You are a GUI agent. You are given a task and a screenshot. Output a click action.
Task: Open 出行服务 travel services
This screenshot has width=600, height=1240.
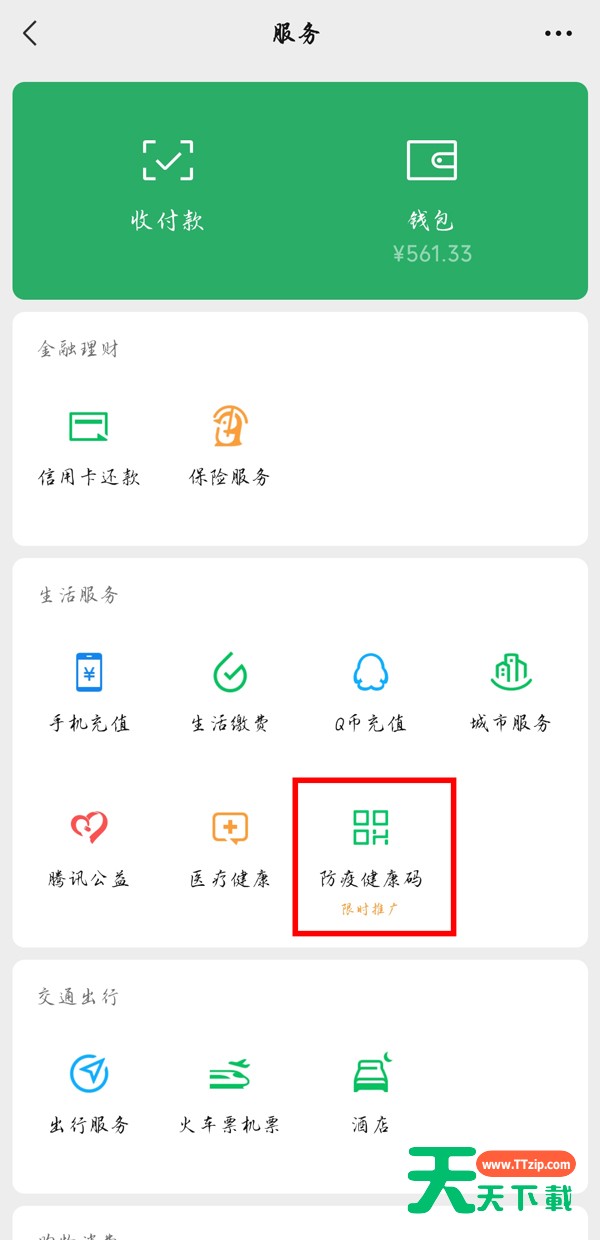[x=89, y=1093]
